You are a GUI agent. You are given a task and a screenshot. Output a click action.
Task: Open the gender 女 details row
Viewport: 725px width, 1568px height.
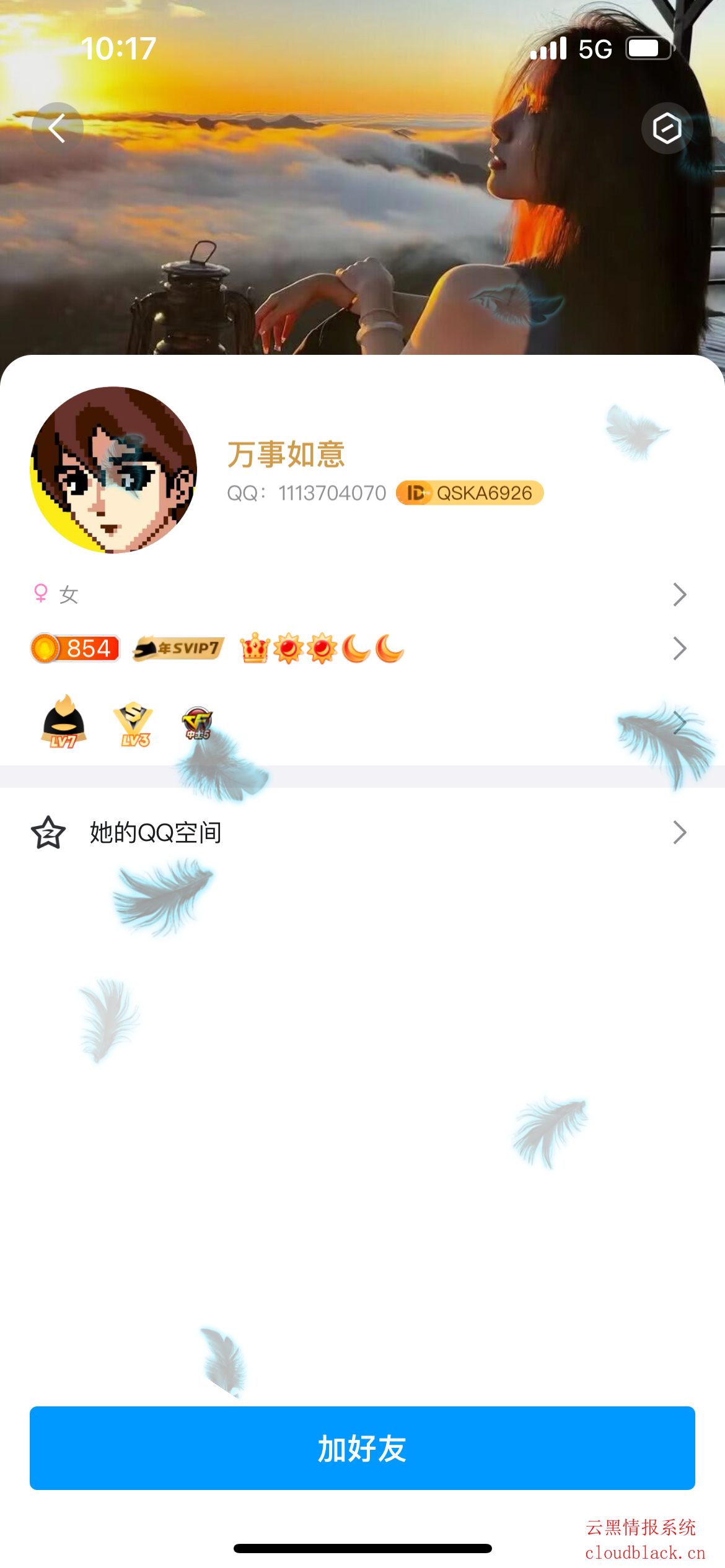(x=362, y=595)
